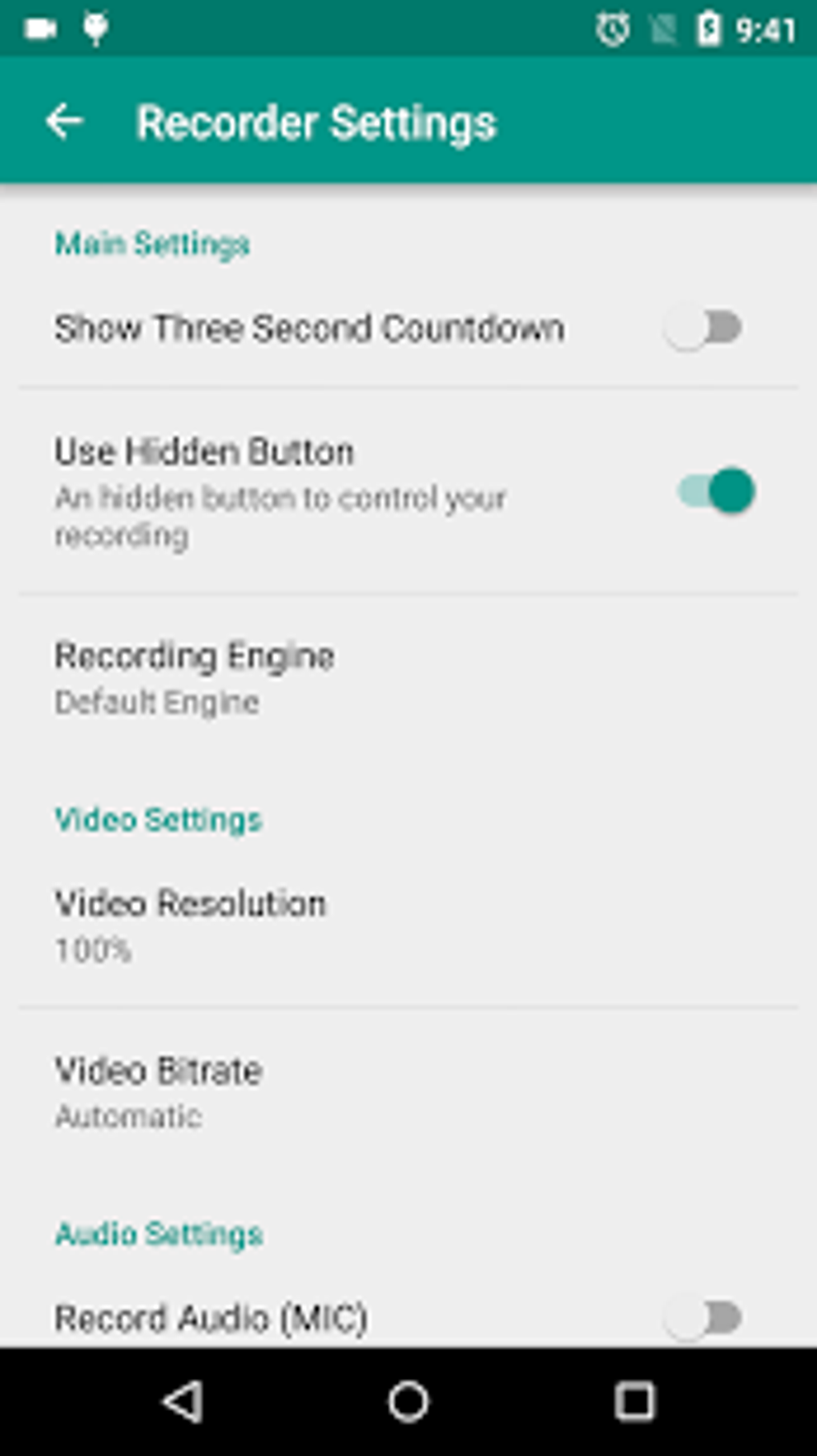Open recent apps from navigation bar
The width and height of the screenshot is (817, 1456).
click(x=634, y=1402)
